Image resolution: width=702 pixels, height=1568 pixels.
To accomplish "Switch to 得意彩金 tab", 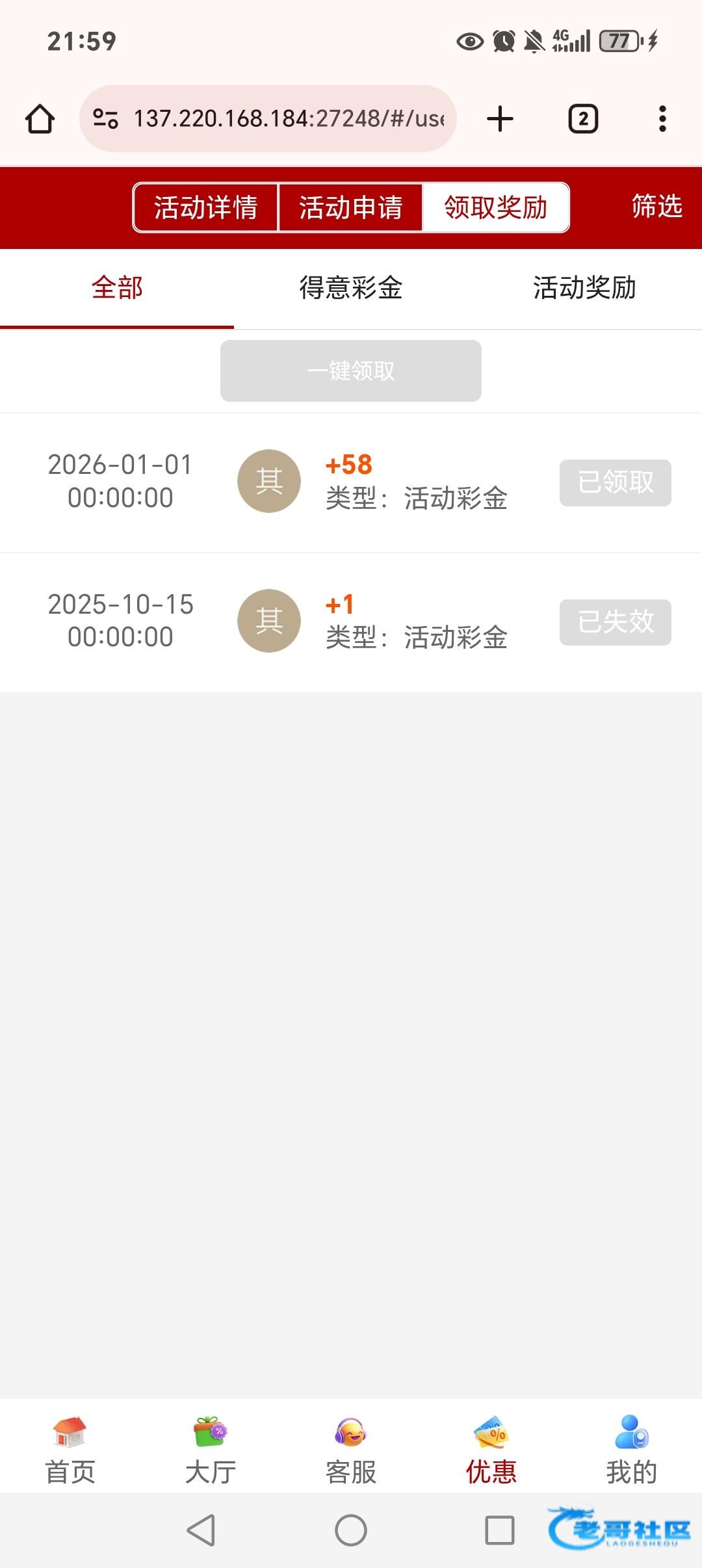I will [351, 287].
